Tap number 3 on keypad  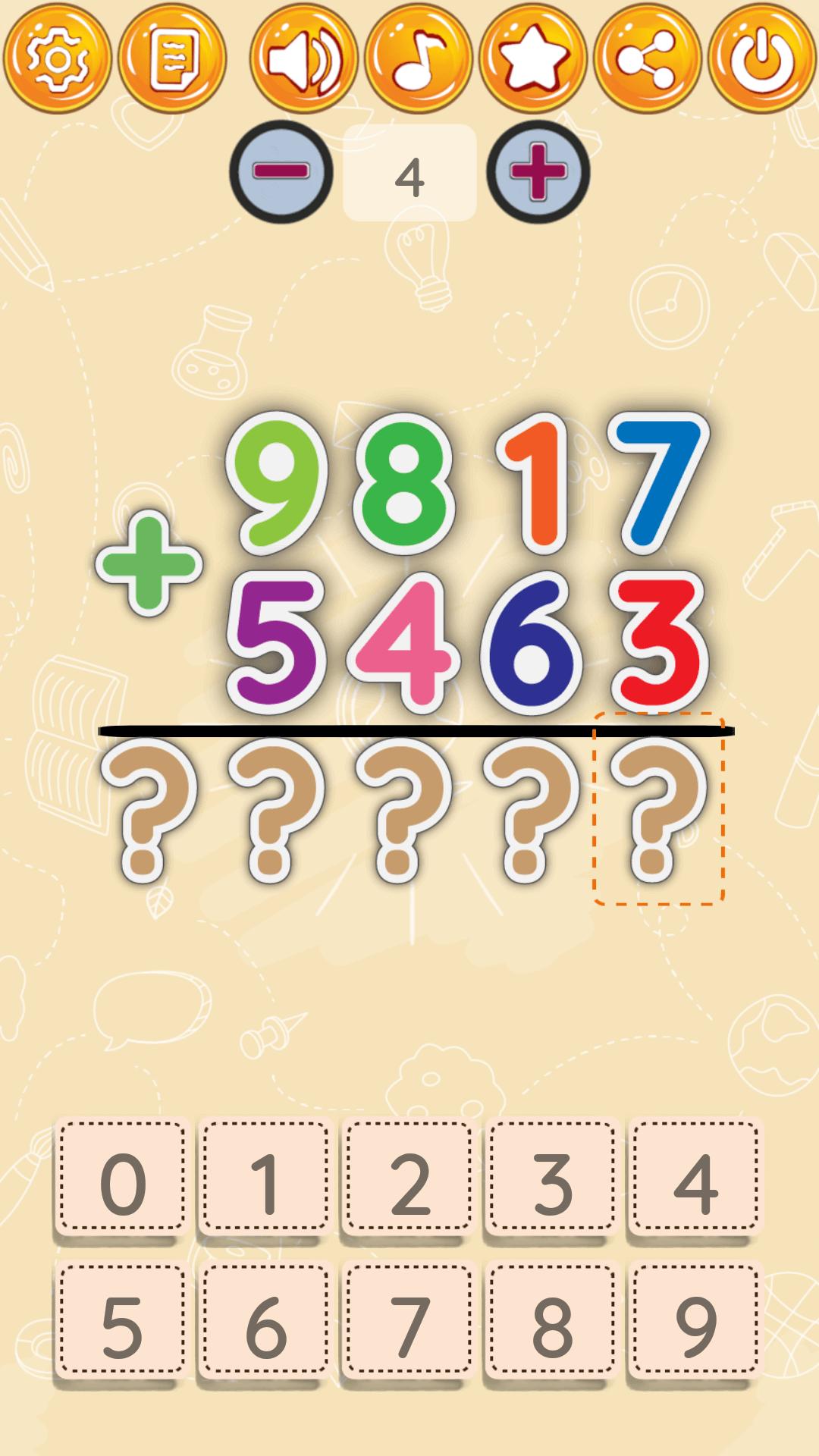click(x=553, y=1180)
